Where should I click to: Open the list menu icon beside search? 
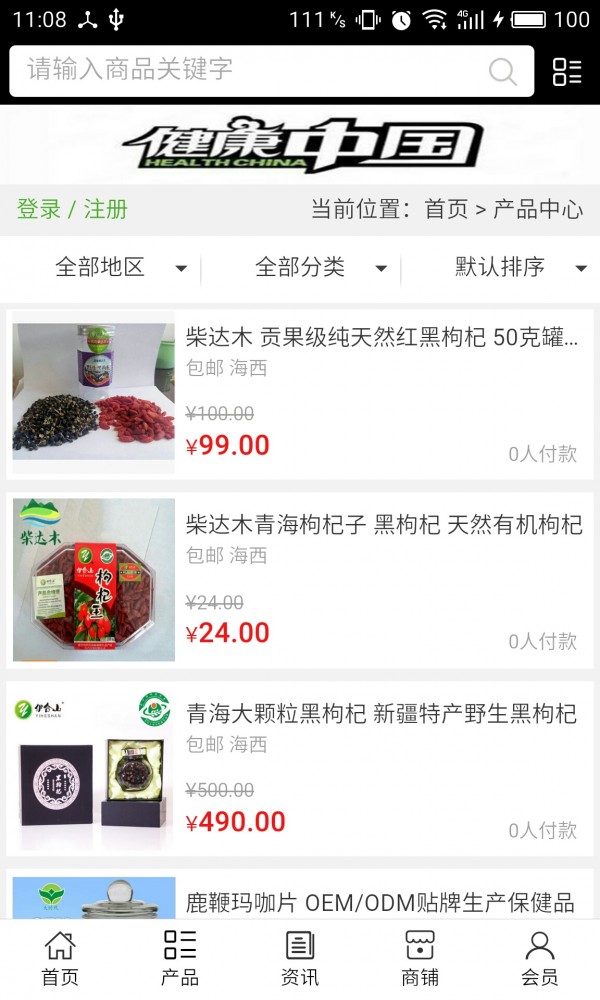[567, 71]
